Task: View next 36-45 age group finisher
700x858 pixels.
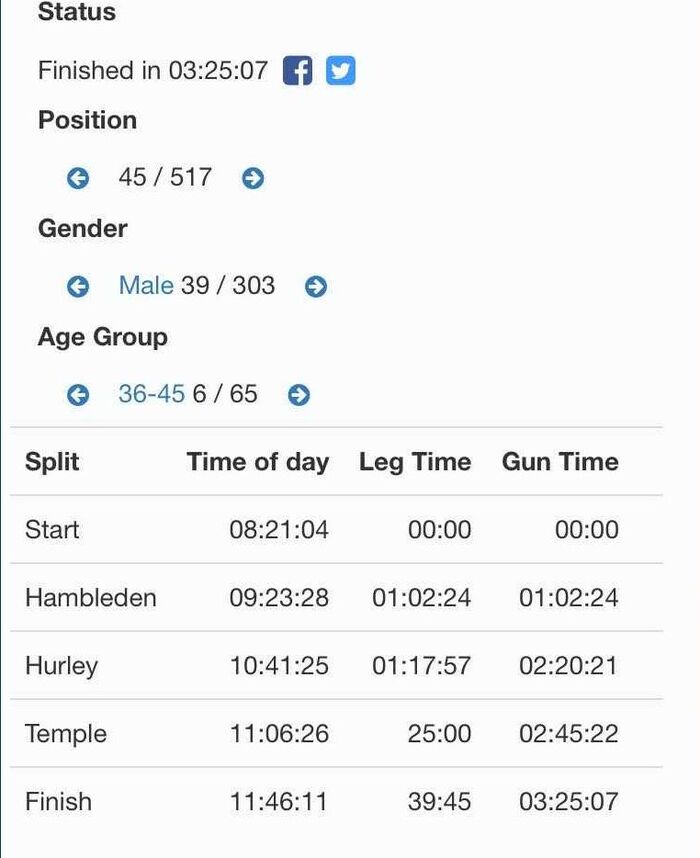Action: [x=298, y=395]
